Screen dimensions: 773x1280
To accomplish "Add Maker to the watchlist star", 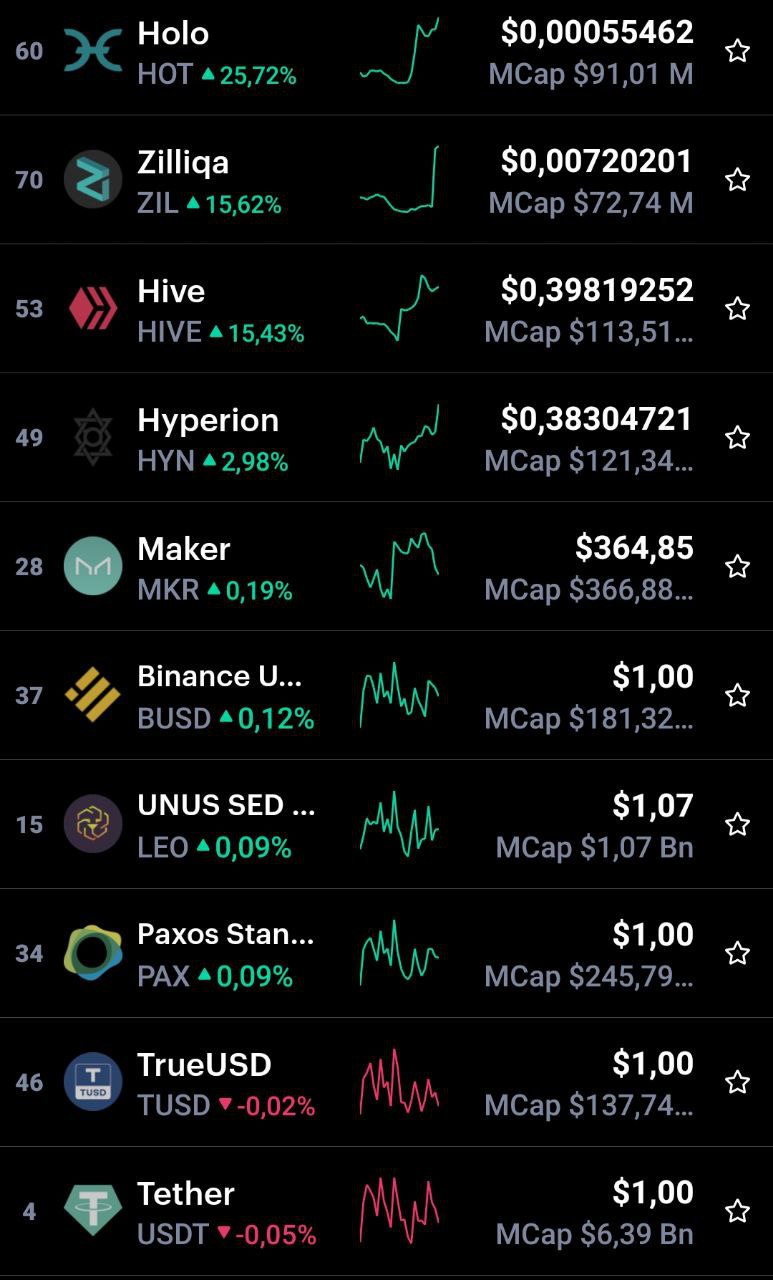I will pyautogui.click(x=737, y=567).
